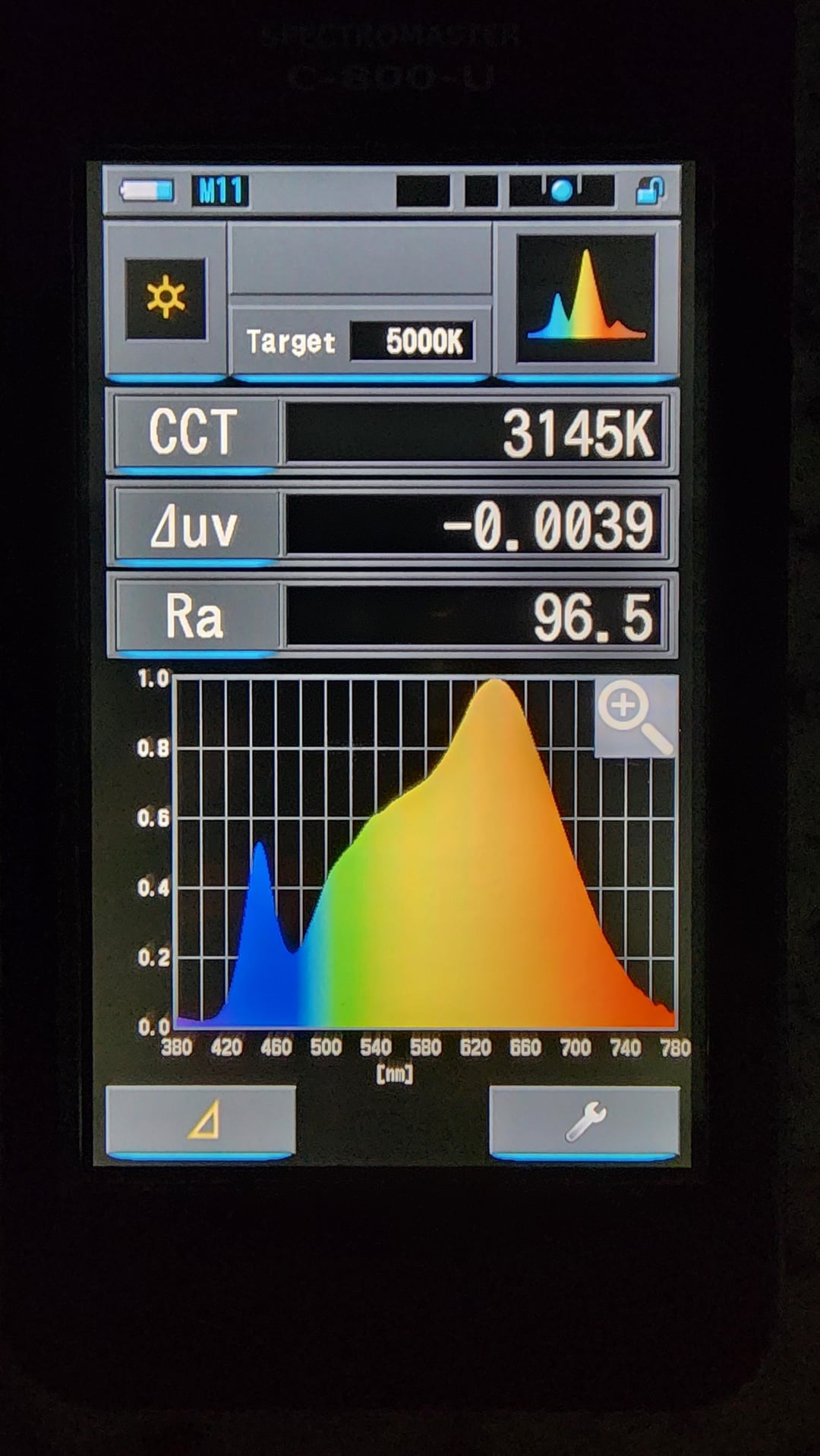820x1456 pixels.
Task: Open the spectrum display mode selector
Action: point(585,298)
